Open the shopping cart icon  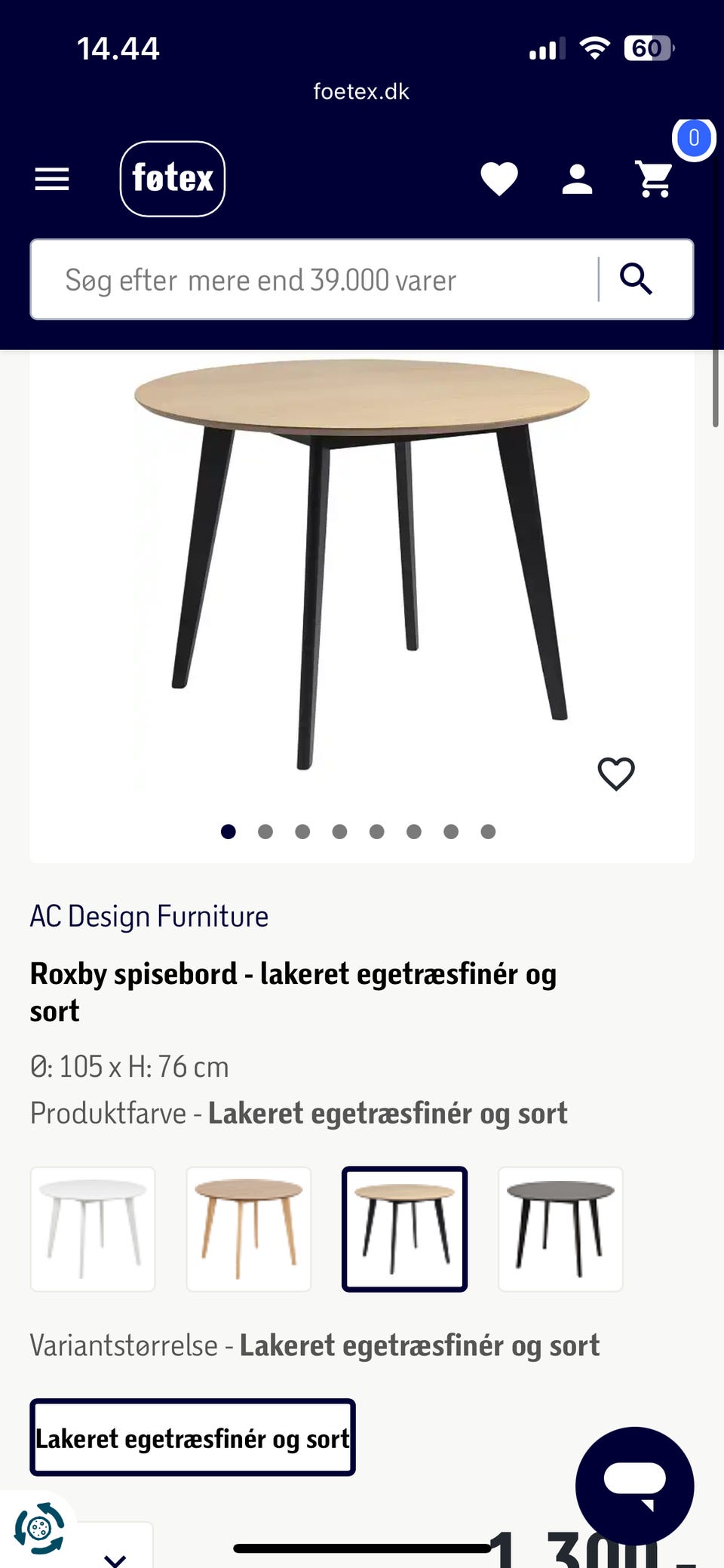click(x=653, y=179)
